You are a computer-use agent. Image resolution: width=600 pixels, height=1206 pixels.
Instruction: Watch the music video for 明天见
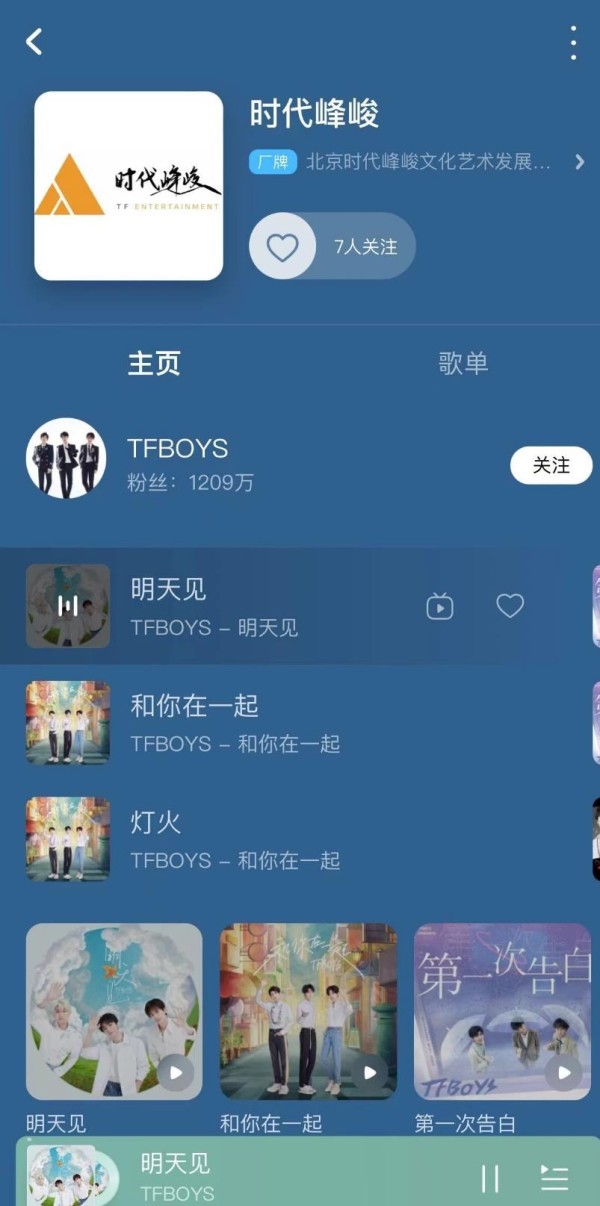[440, 606]
